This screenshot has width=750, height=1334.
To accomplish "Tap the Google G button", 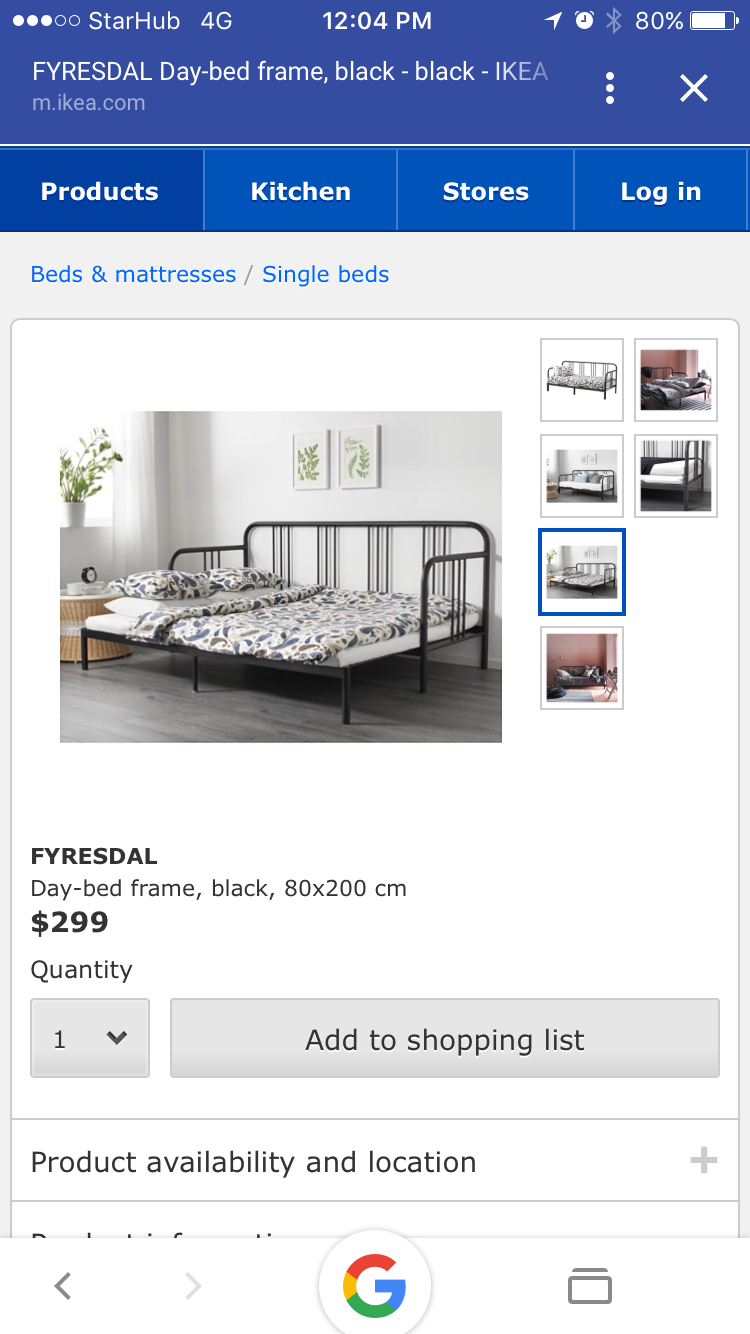I will [374, 1286].
